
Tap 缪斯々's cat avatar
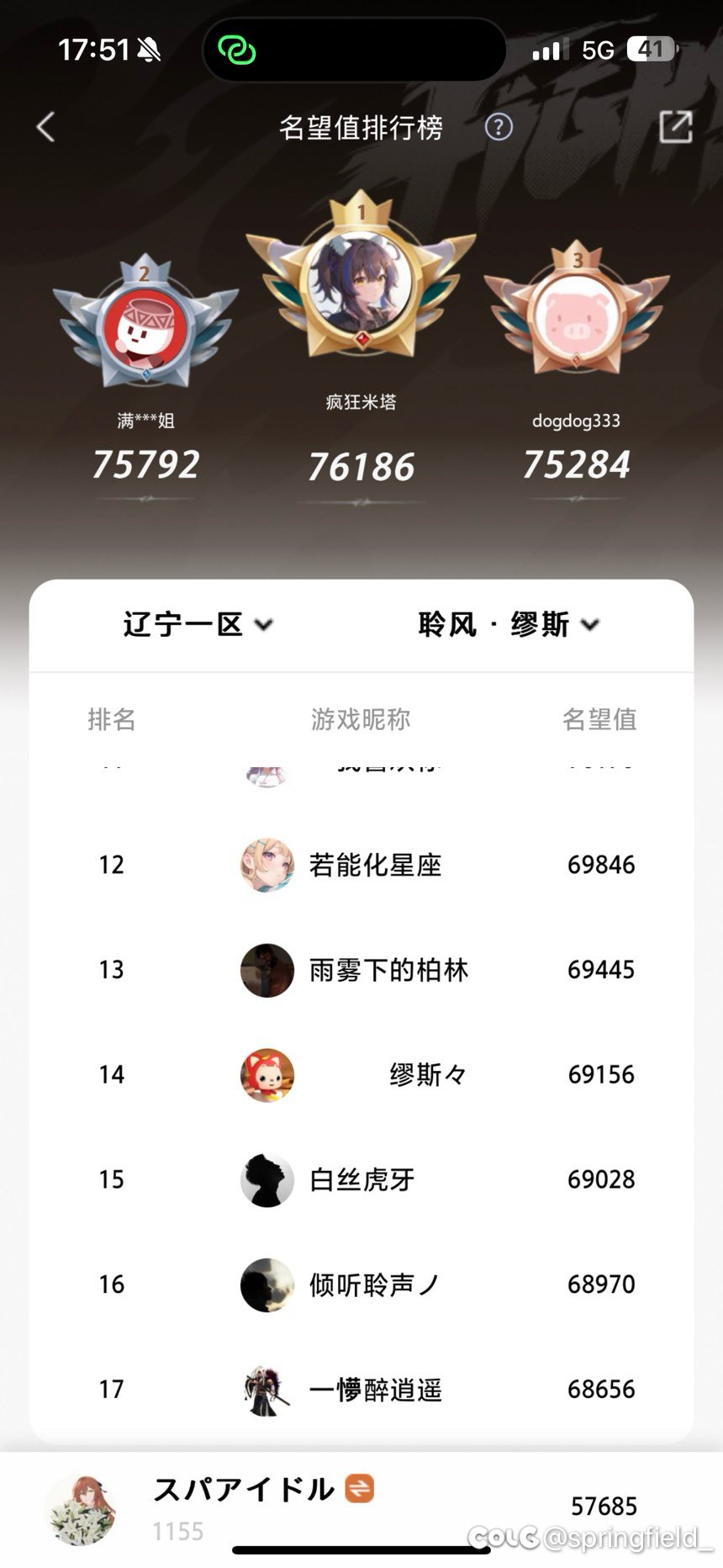[x=266, y=1074]
